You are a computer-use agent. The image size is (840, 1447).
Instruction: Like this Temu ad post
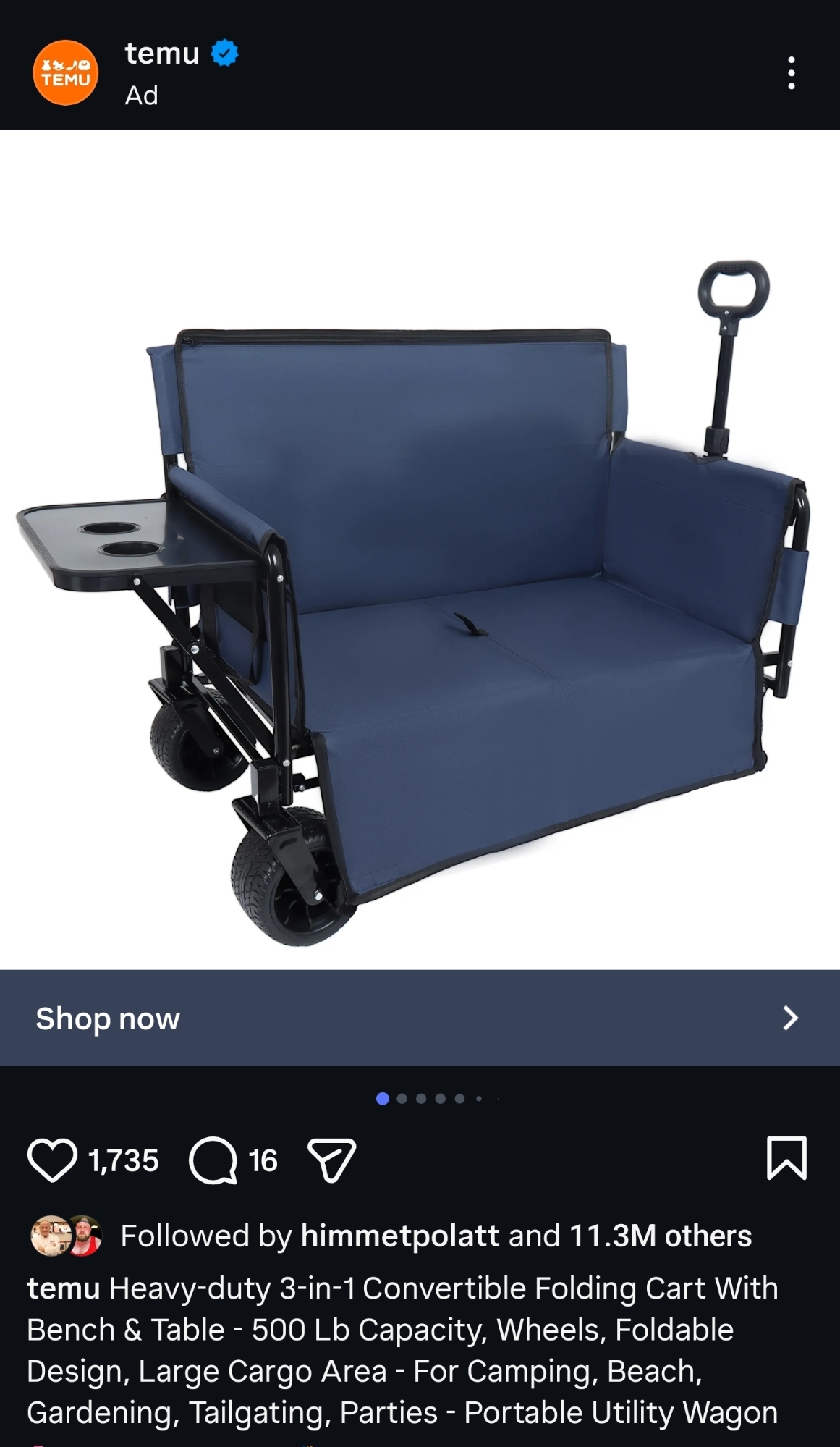pos(52,1160)
